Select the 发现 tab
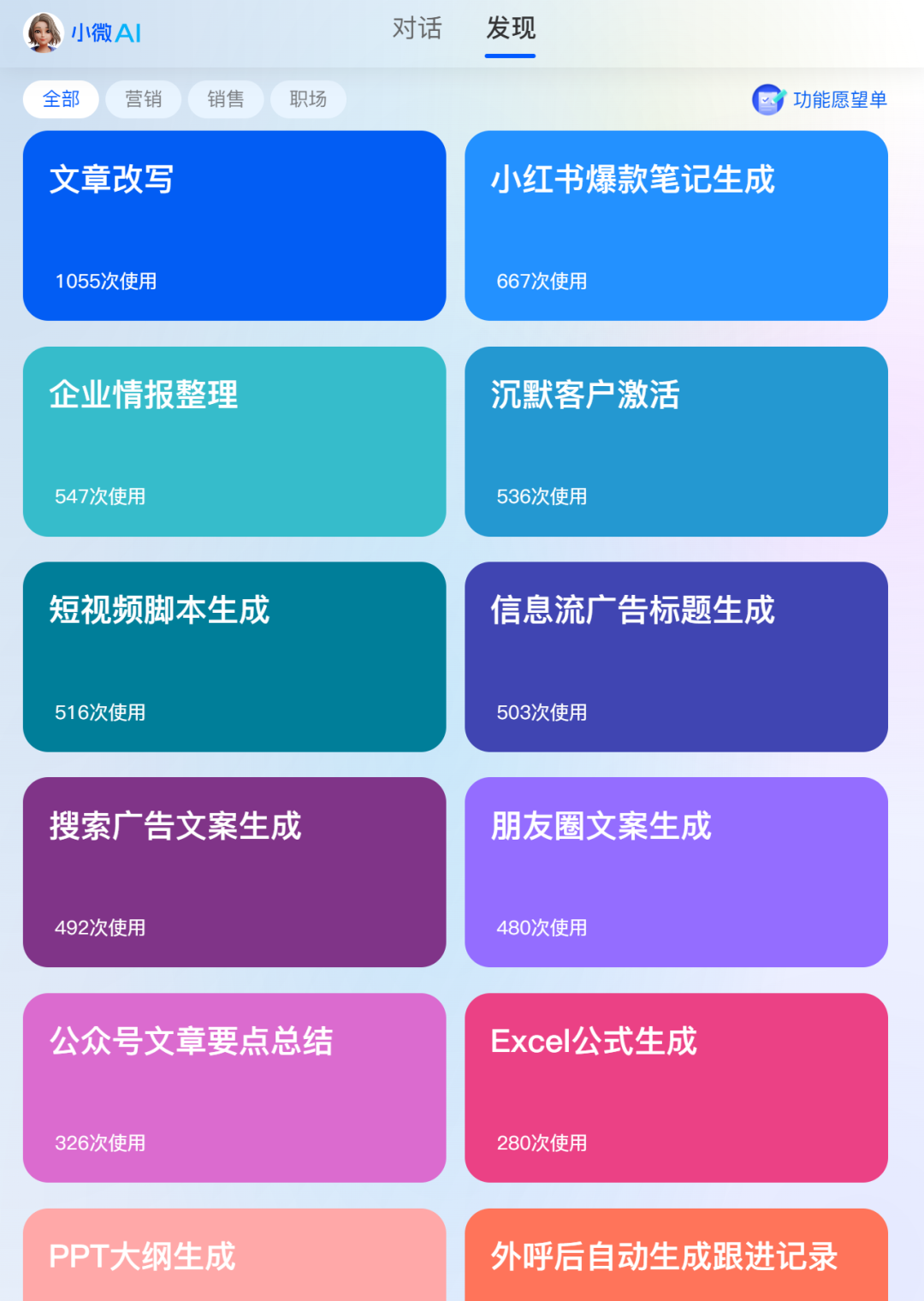The image size is (924, 1301). [x=511, y=29]
